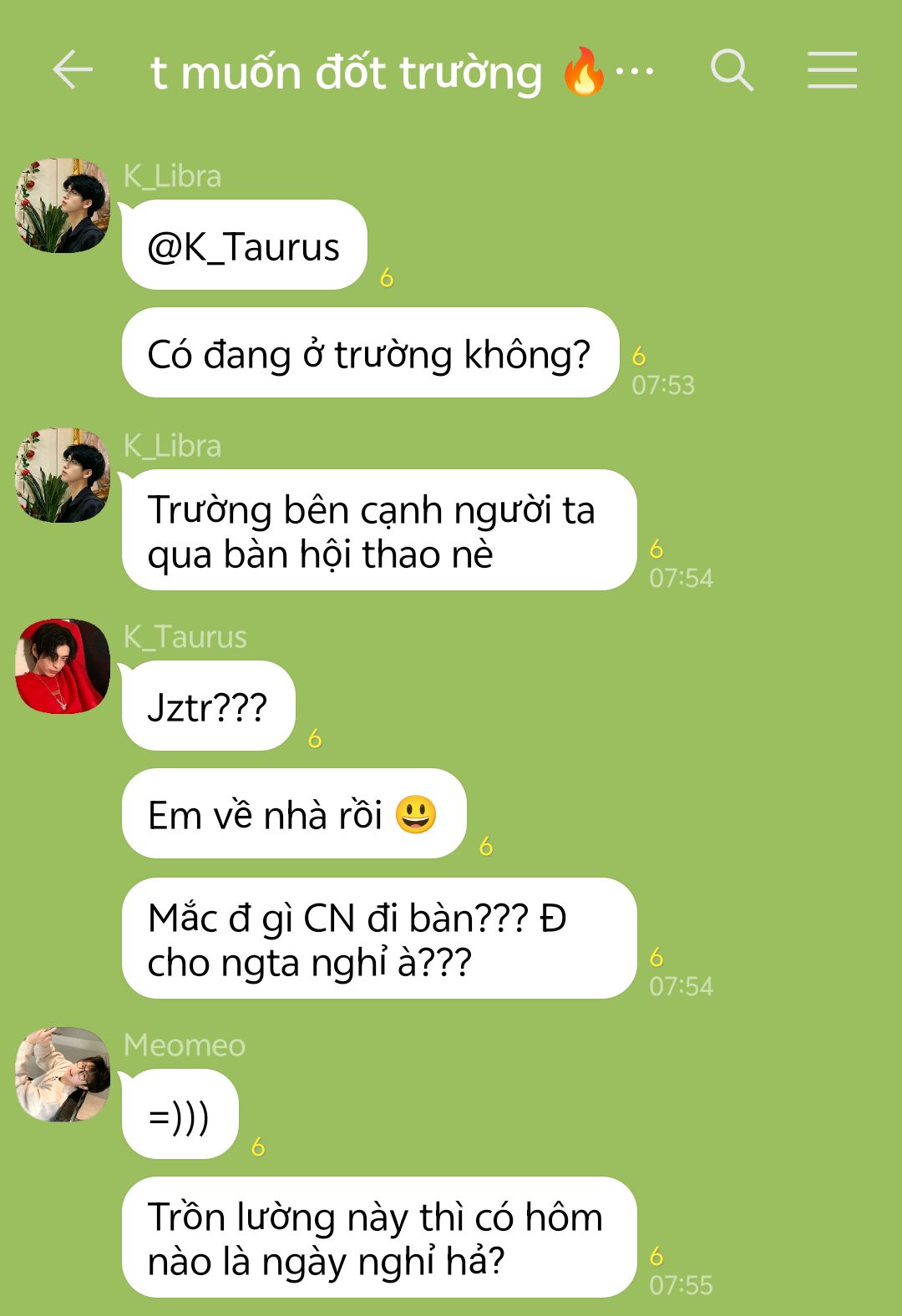The image size is (902, 1316).
Task: Search messages in this chat
Action: pos(732,69)
